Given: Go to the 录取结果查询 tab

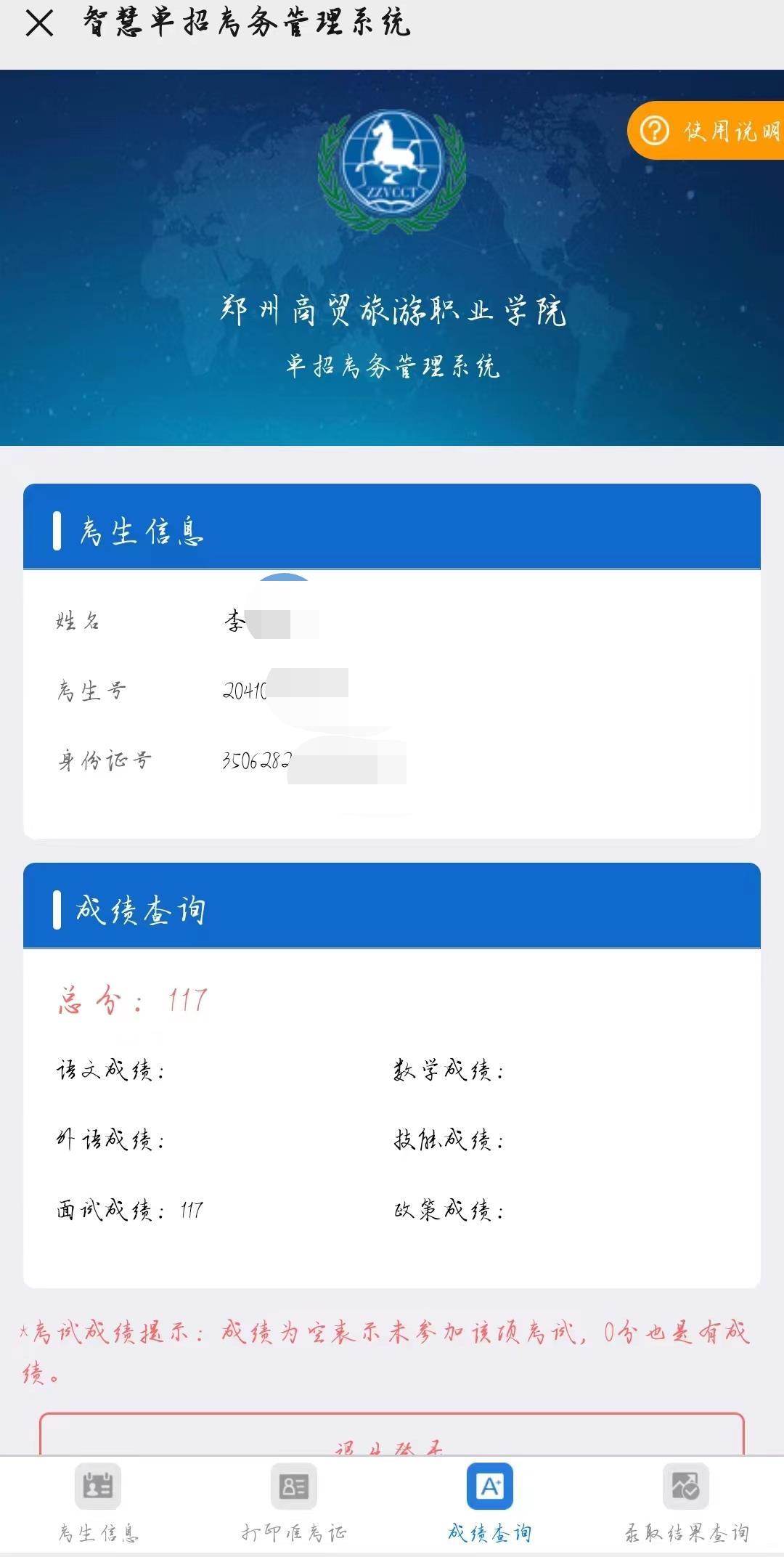Looking at the screenshot, I should (686, 1503).
